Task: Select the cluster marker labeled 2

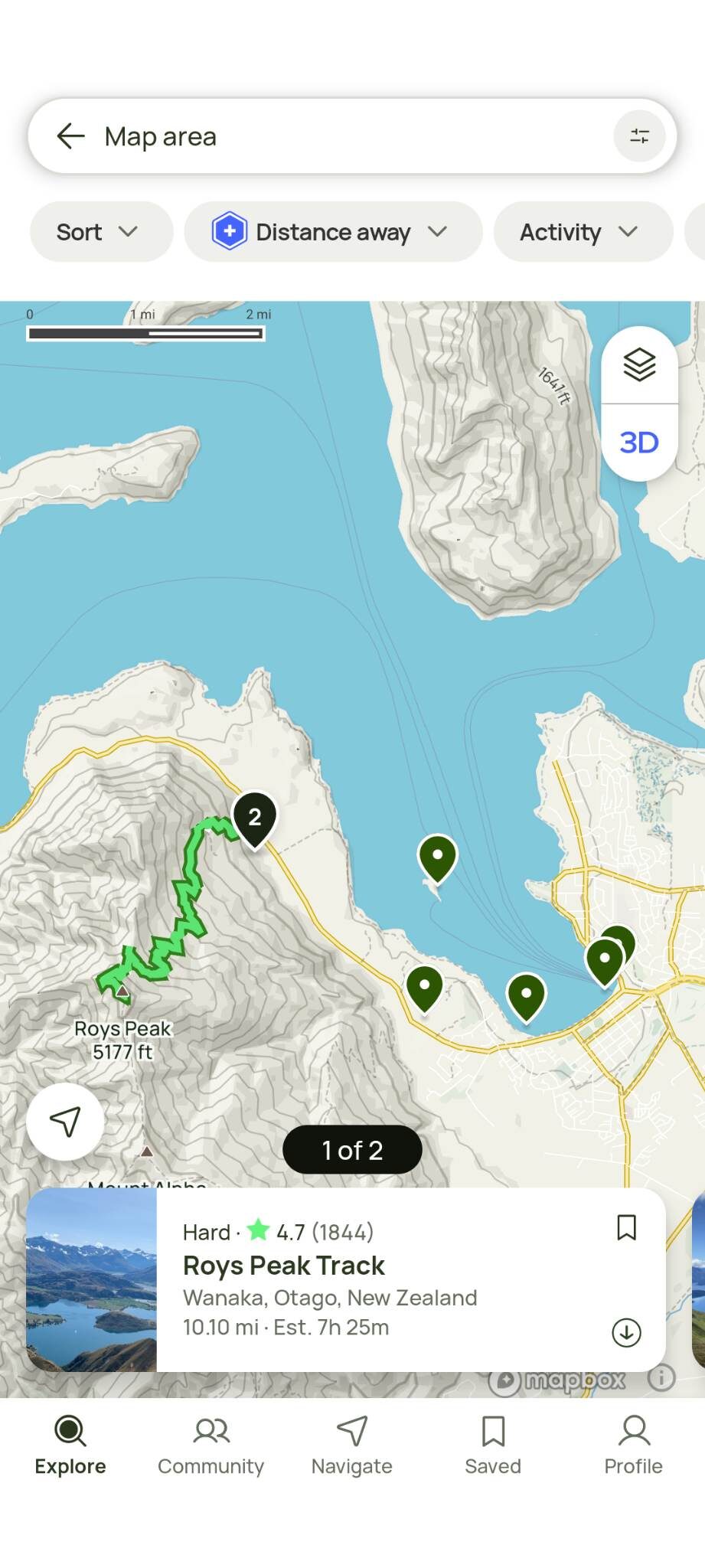Action: pyautogui.click(x=255, y=818)
